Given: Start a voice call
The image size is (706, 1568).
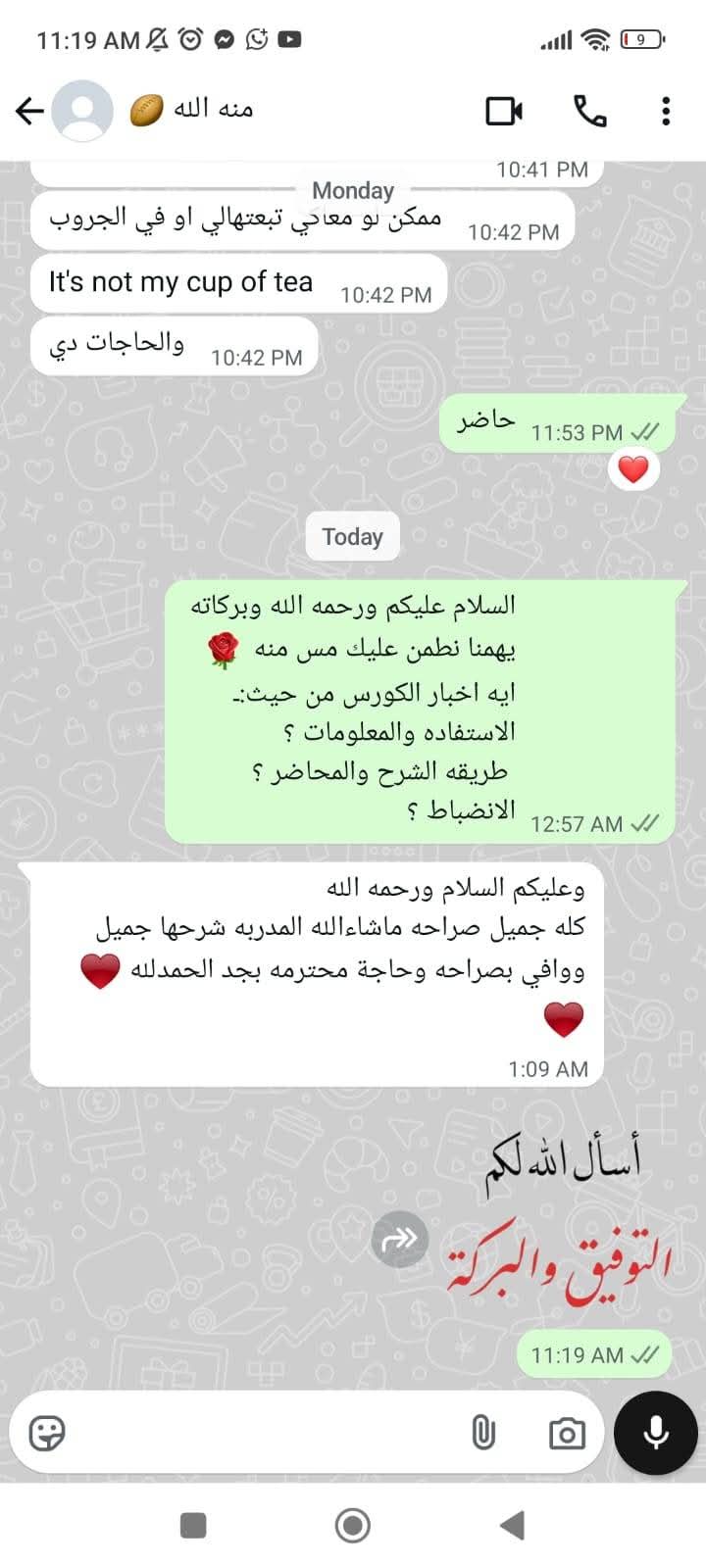Looking at the screenshot, I should click(589, 111).
